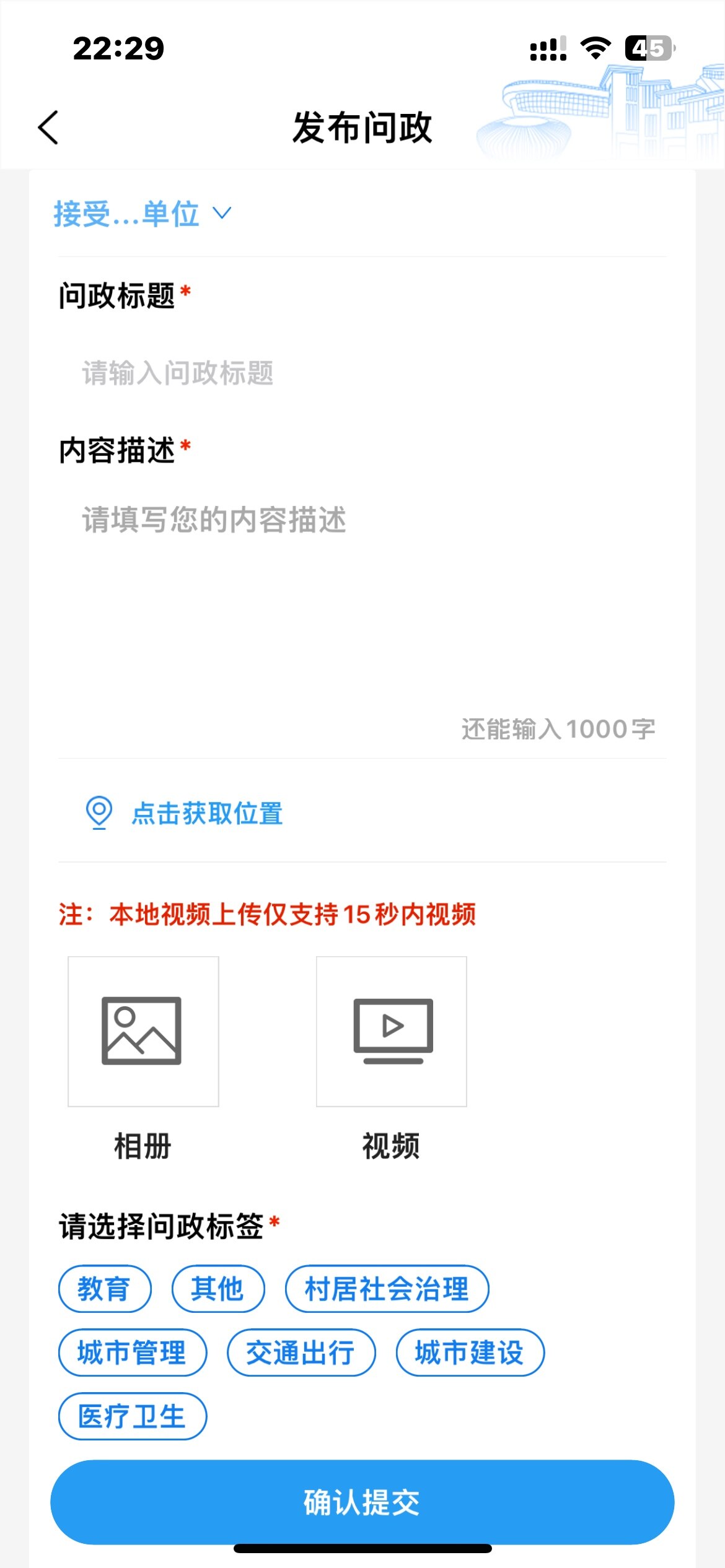Select the 教育 tag
The width and height of the screenshot is (725, 1568).
pyautogui.click(x=105, y=1289)
